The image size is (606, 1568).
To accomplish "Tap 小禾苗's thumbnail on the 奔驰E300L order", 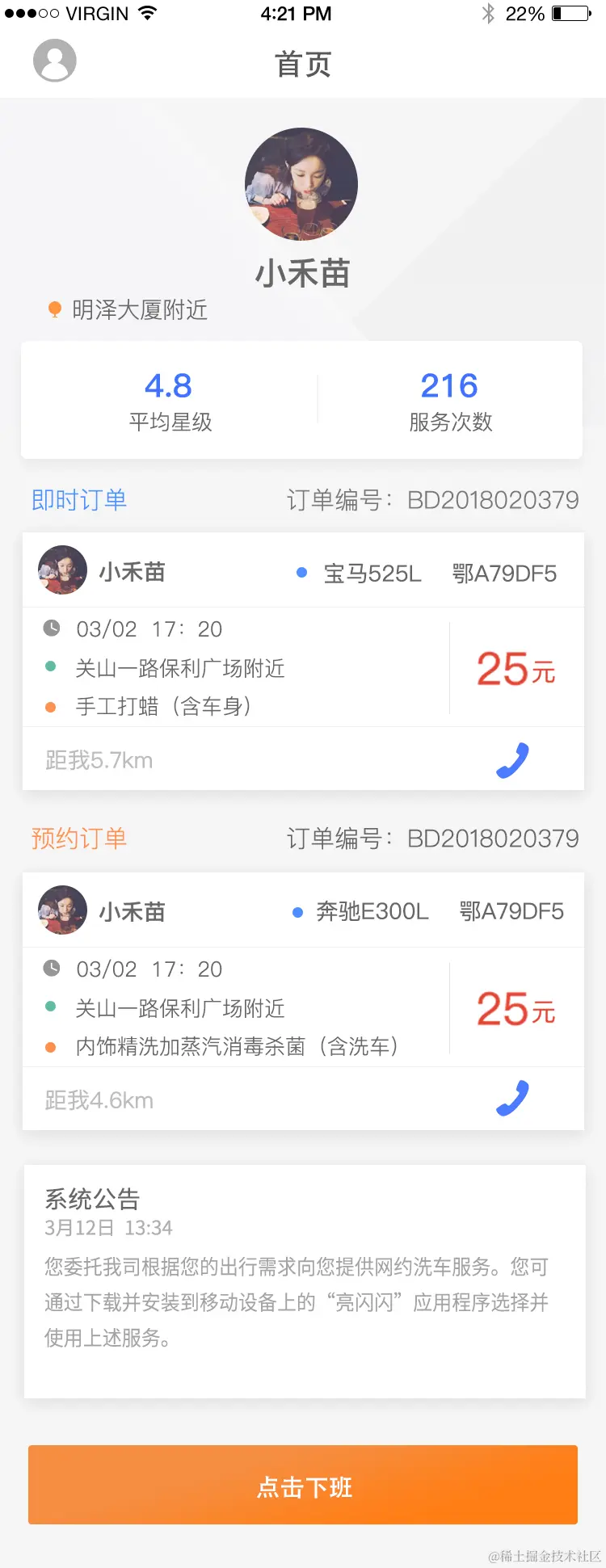I will [x=62, y=910].
